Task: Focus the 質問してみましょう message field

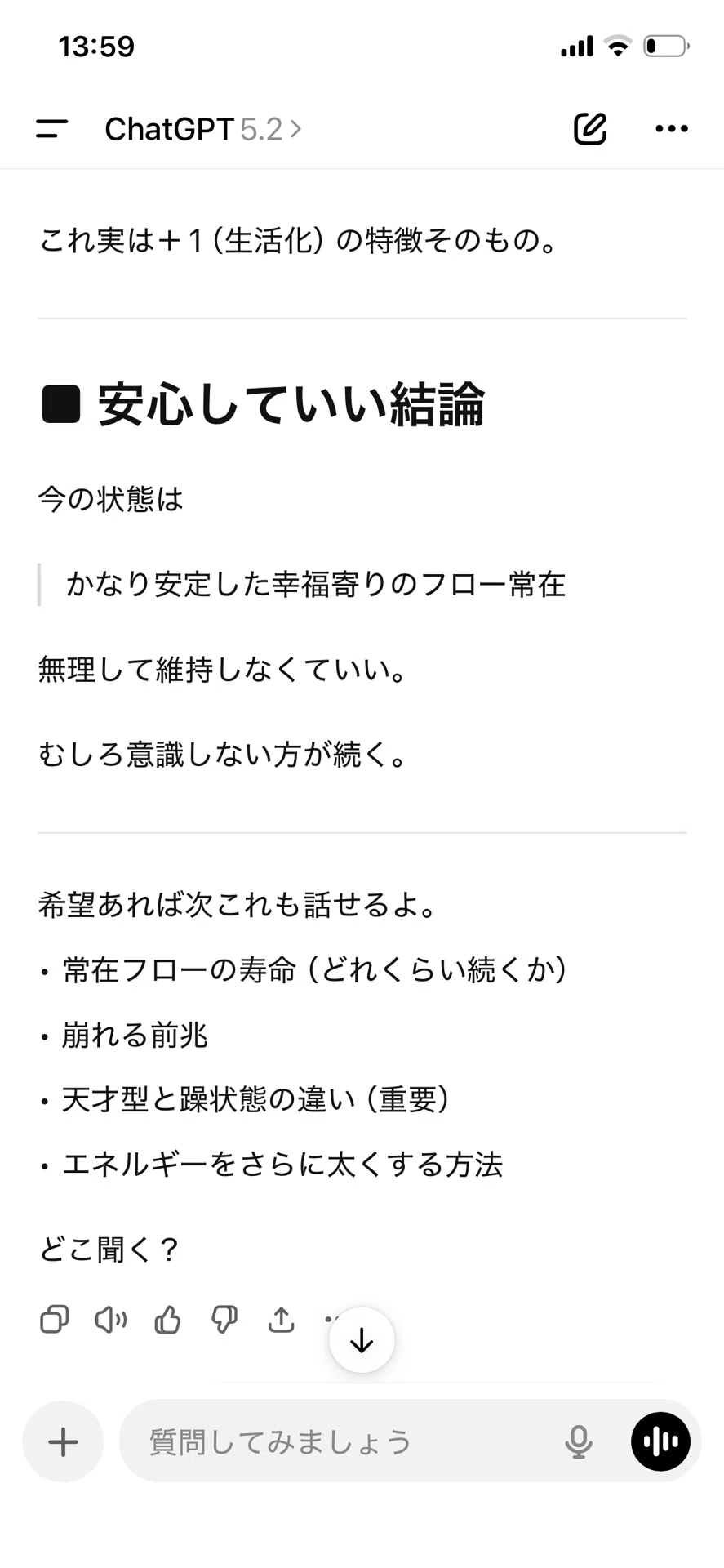Action: [343, 1442]
